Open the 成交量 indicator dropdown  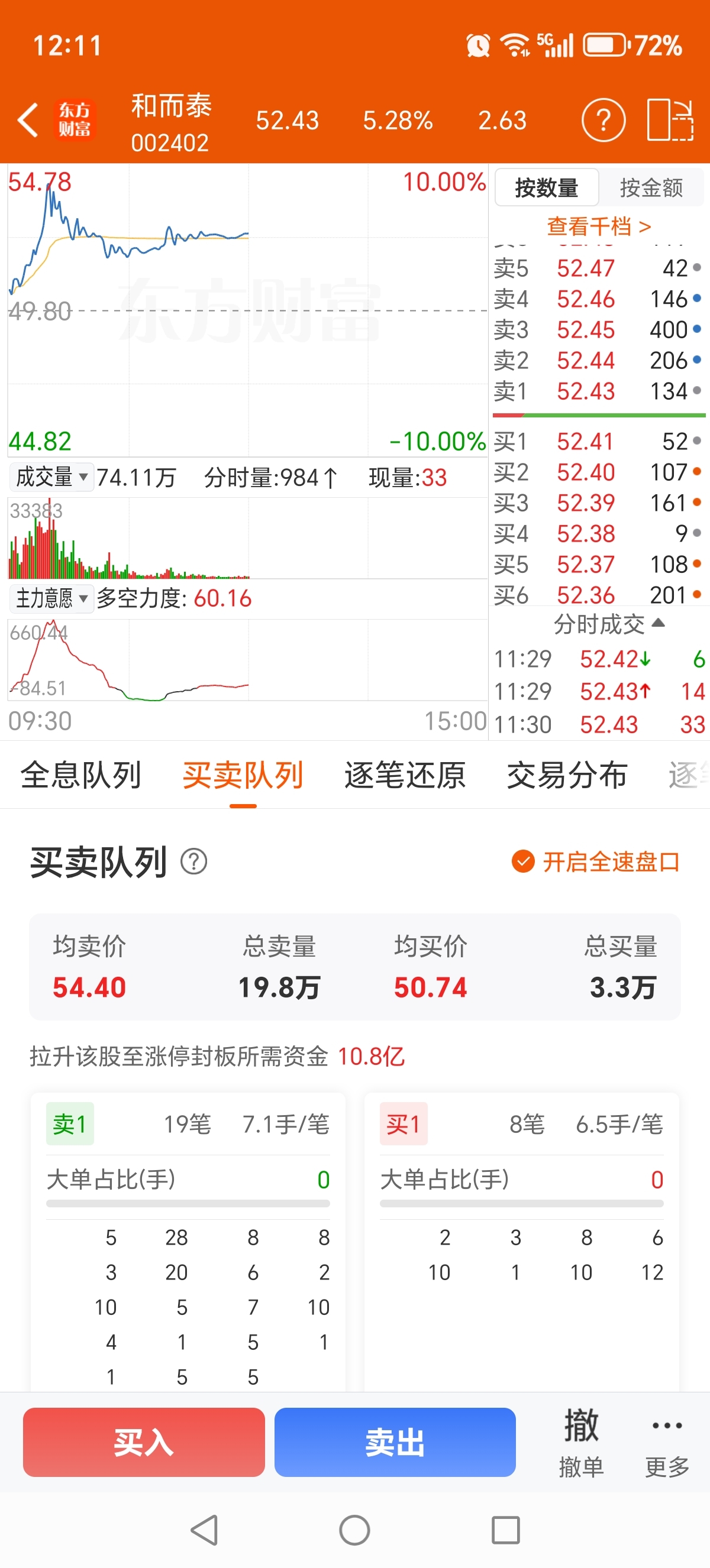(x=51, y=477)
